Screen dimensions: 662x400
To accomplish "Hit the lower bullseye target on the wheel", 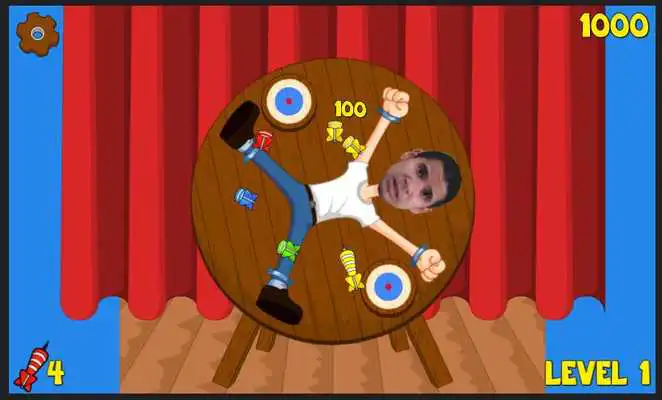I will pos(388,288).
